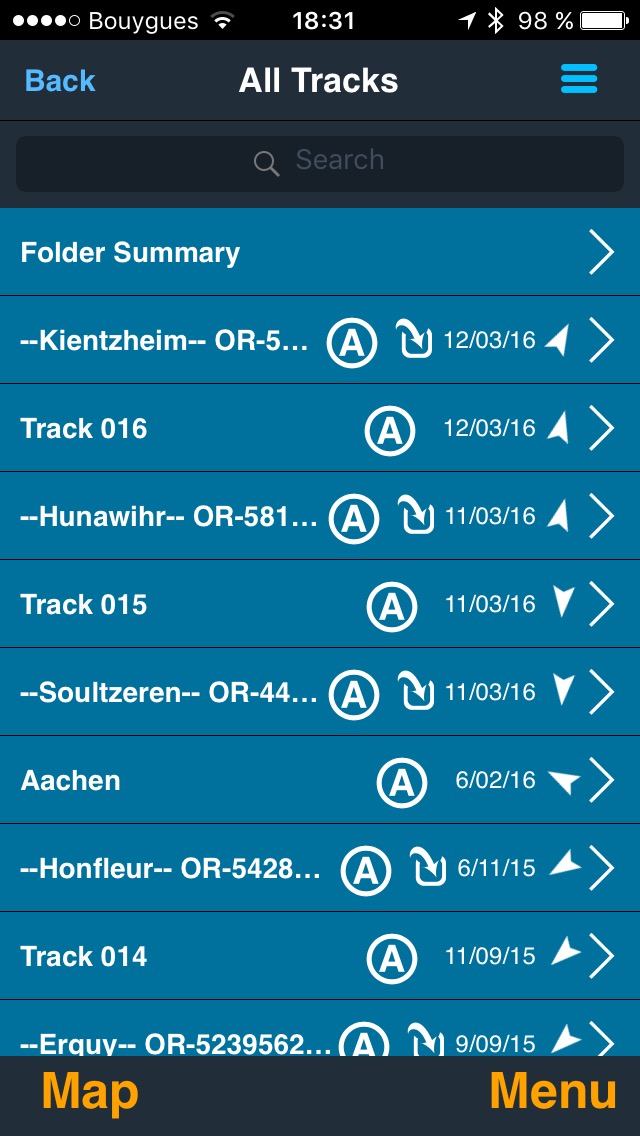Open the Honfleur track

point(170,869)
